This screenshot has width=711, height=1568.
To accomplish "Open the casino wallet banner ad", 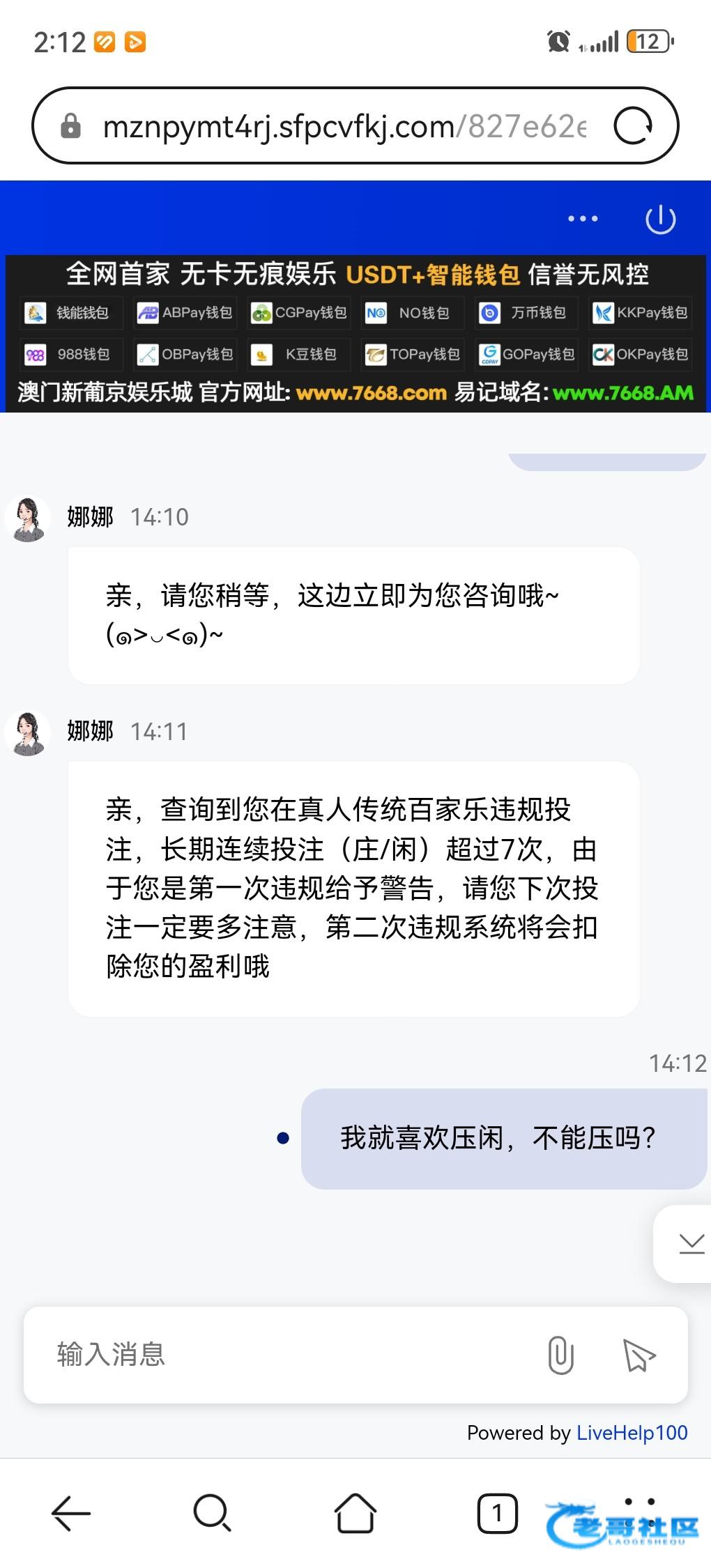I will click(355, 333).
